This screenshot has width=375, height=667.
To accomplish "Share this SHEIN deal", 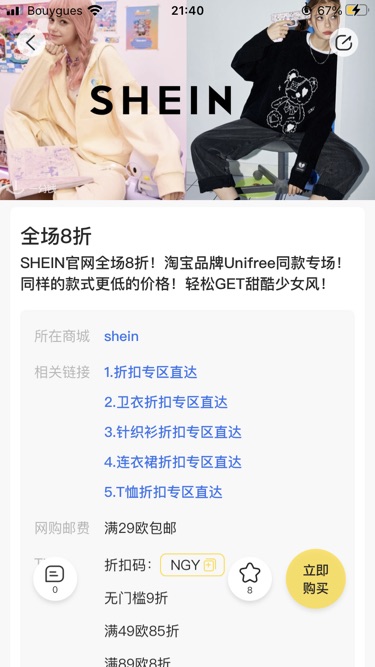I will click(x=344, y=43).
